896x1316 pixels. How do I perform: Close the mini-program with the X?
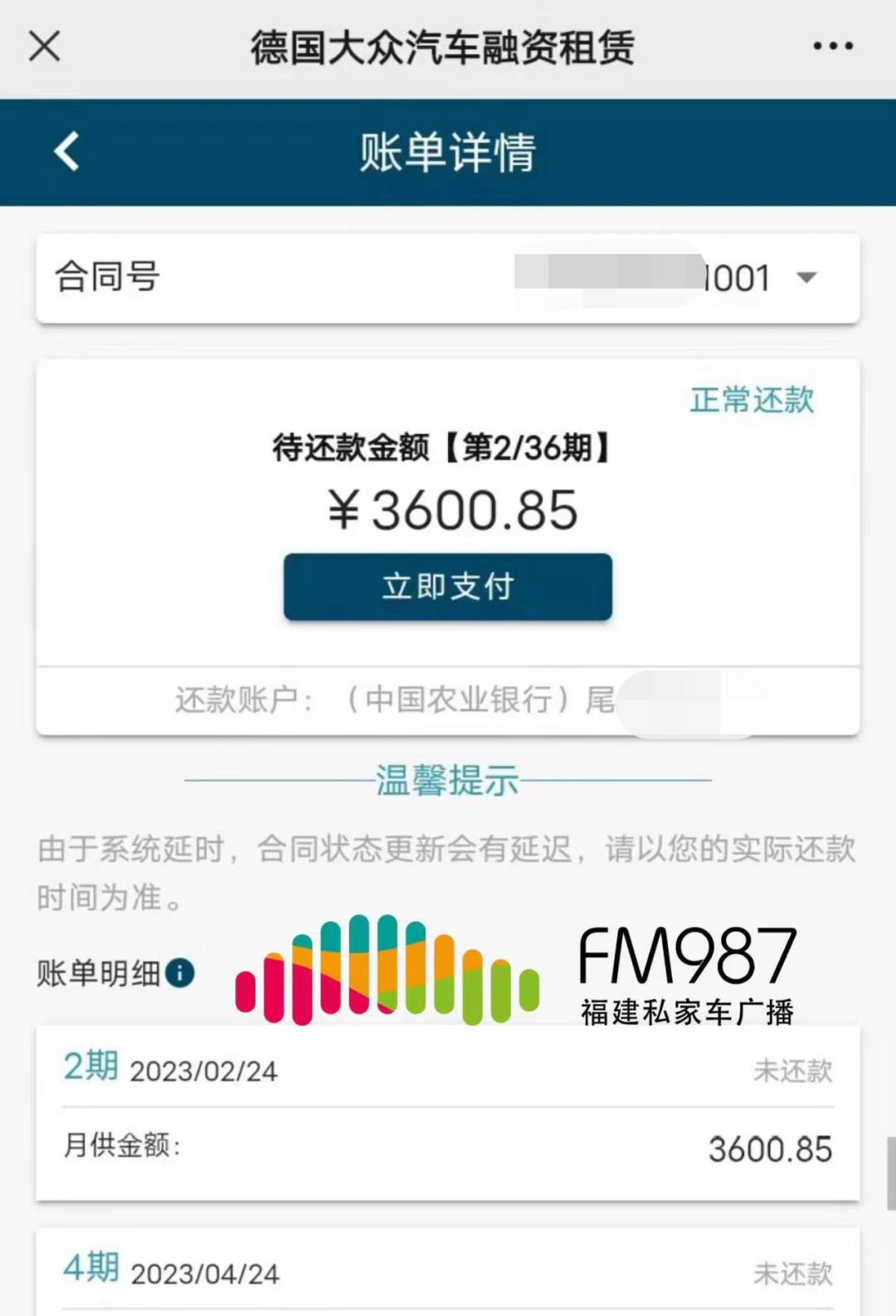point(44,46)
